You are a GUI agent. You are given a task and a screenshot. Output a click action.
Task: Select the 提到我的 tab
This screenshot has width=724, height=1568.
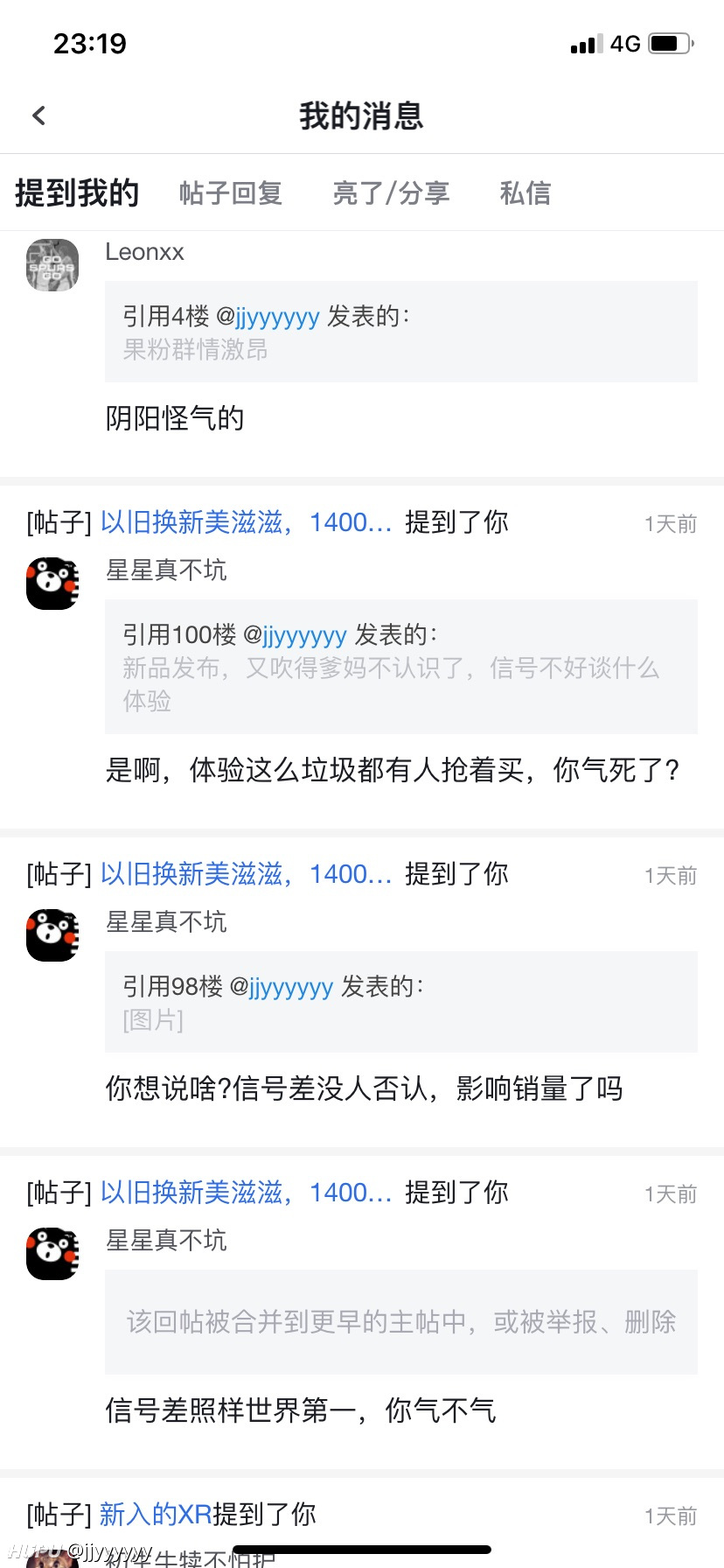coord(77,192)
